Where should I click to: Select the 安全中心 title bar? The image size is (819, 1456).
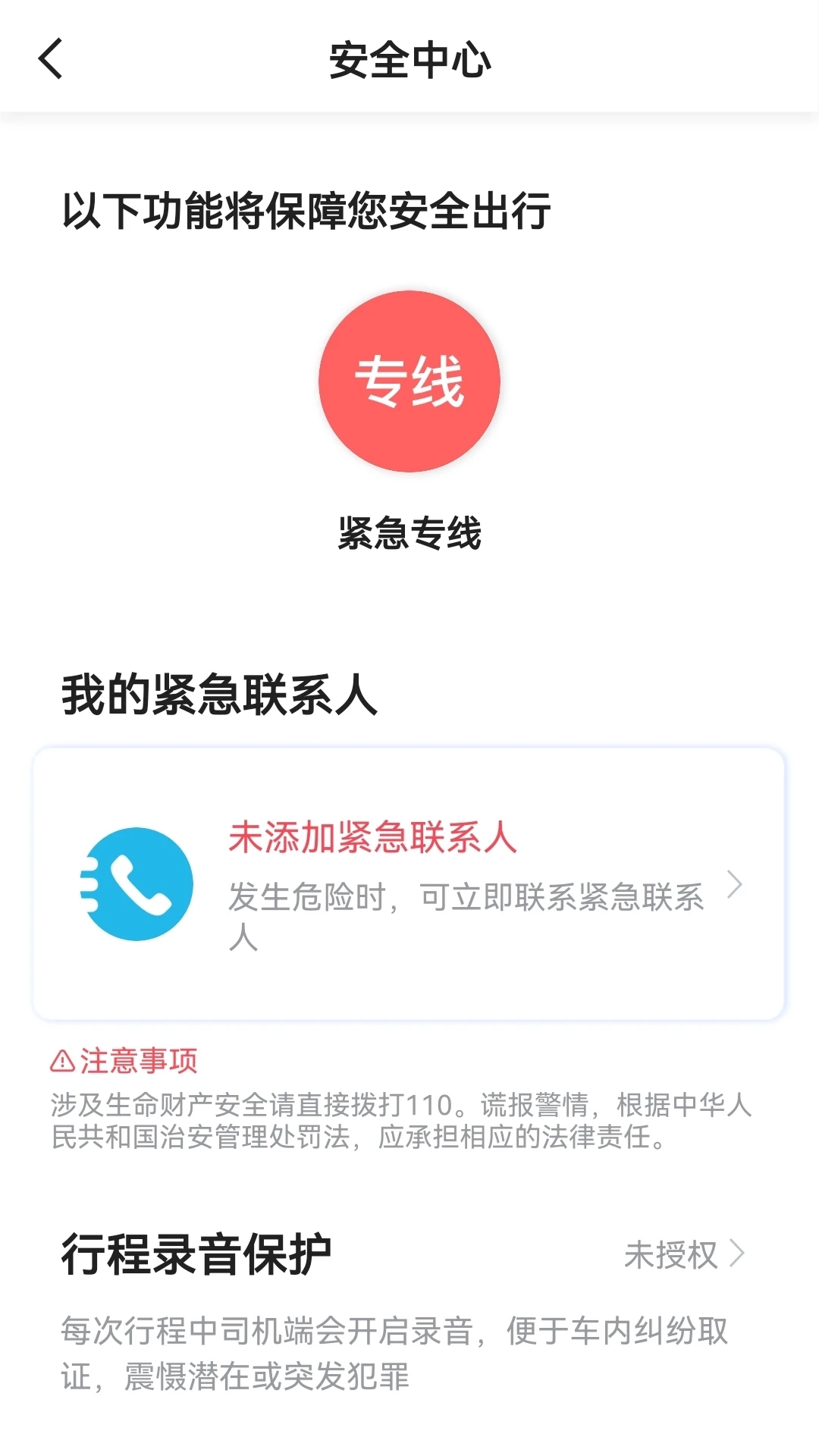click(x=409, y=61)
